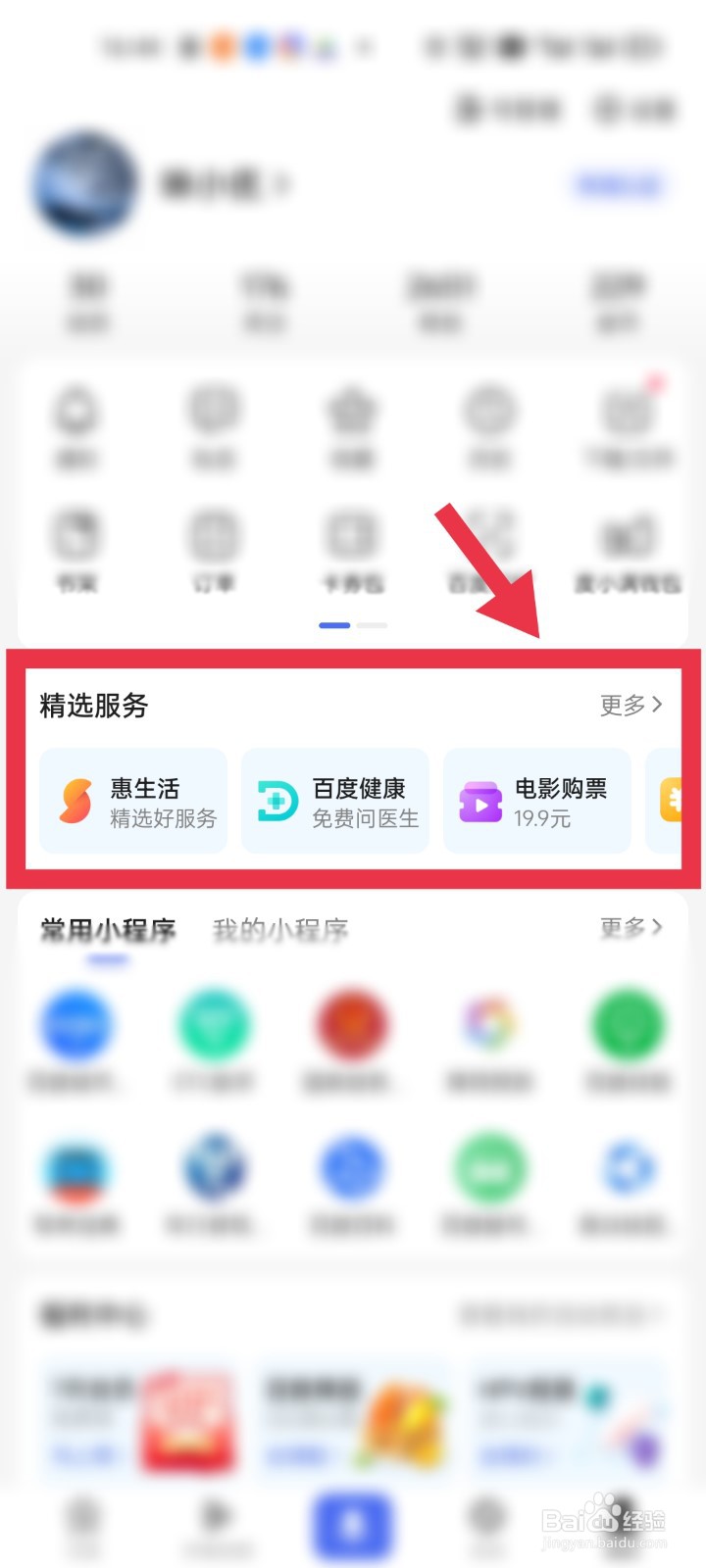The height and width of the screenshot is (1568, 706).
Task: Open the profile avatar picture
Action: pos(84,186)
